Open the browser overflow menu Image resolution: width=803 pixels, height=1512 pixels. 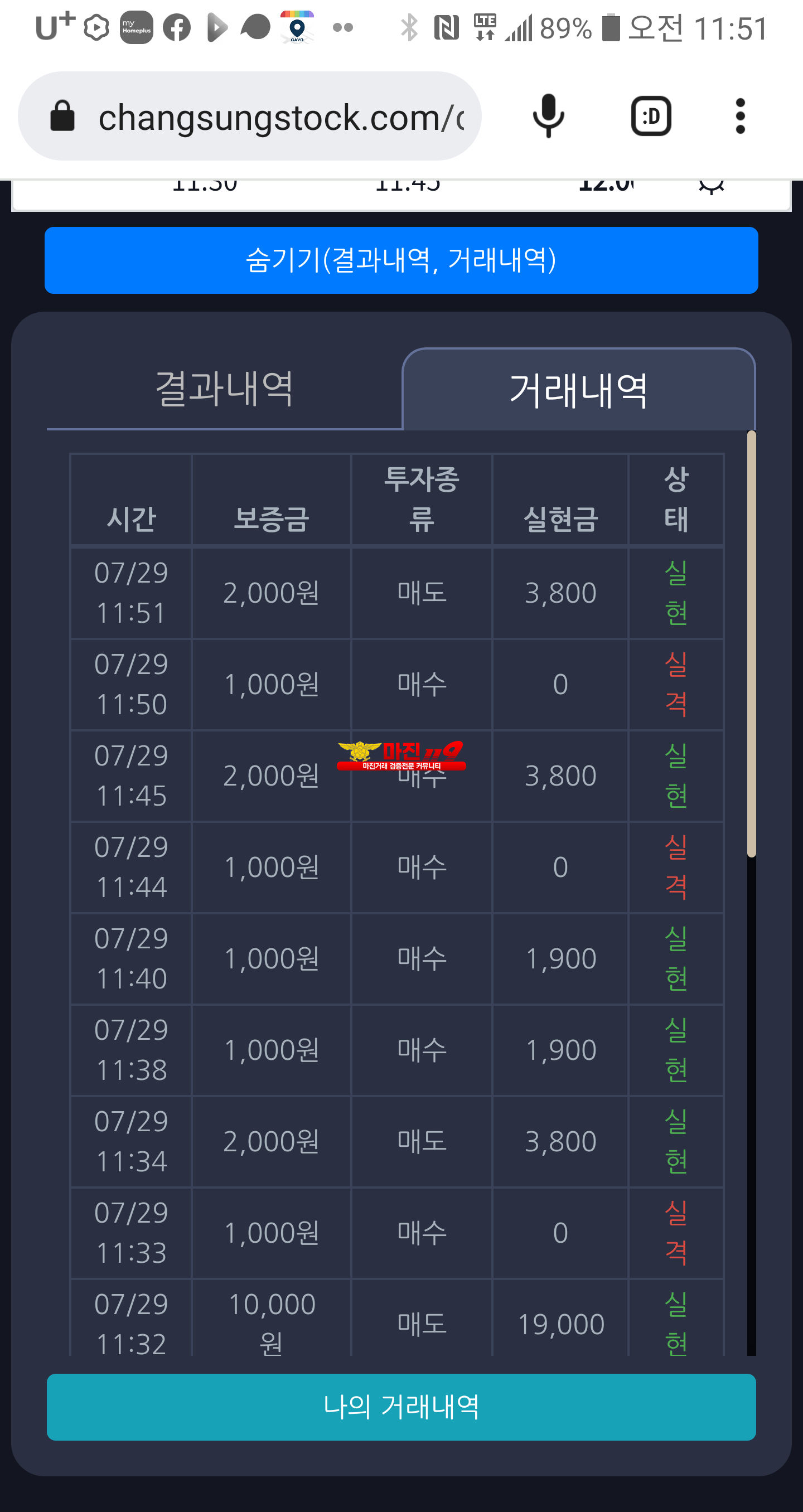pyautogui.click(x=740, y=116)
